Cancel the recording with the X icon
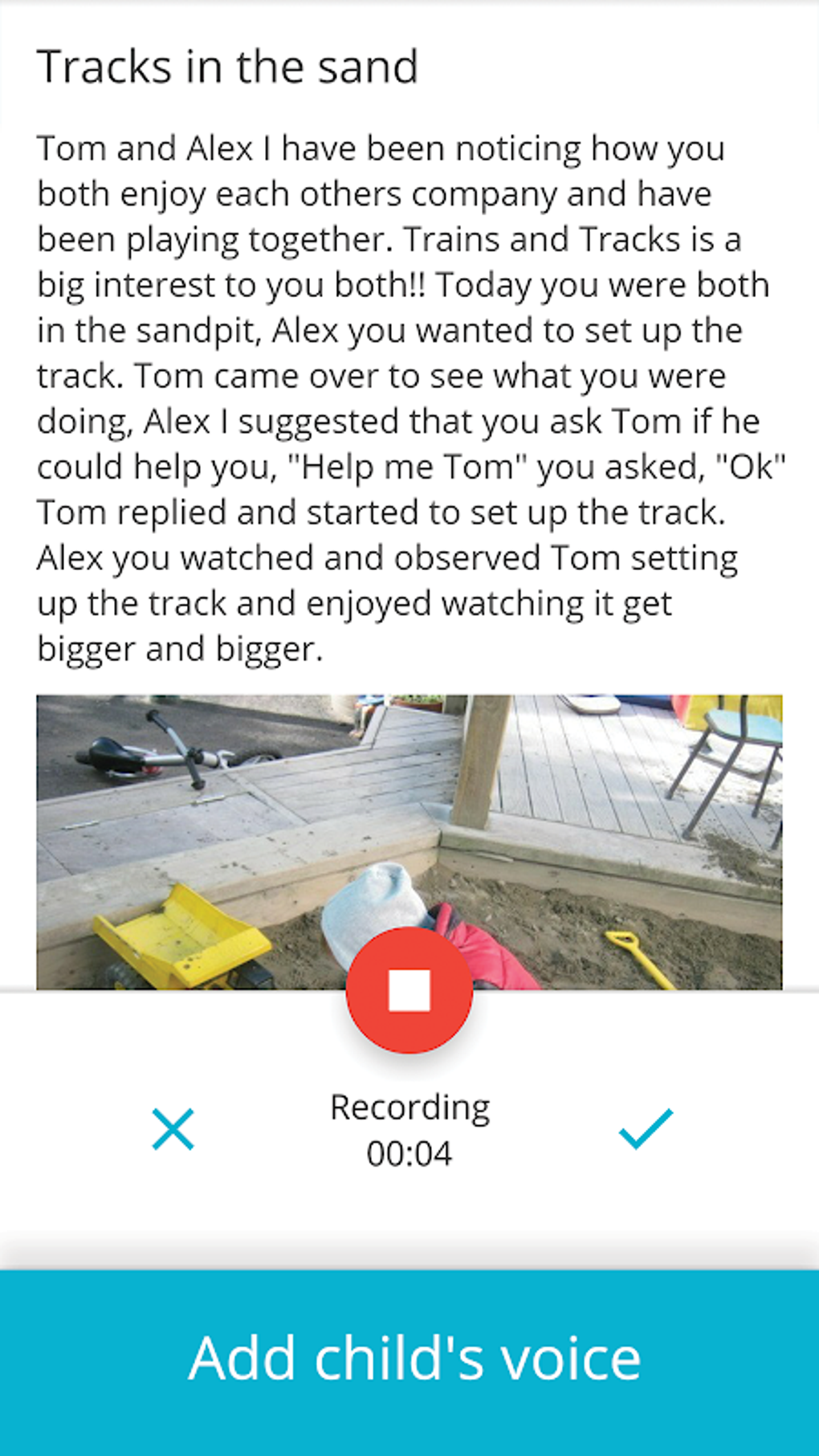Viewport: 819px width, 1456px height. coord(173,1129)
